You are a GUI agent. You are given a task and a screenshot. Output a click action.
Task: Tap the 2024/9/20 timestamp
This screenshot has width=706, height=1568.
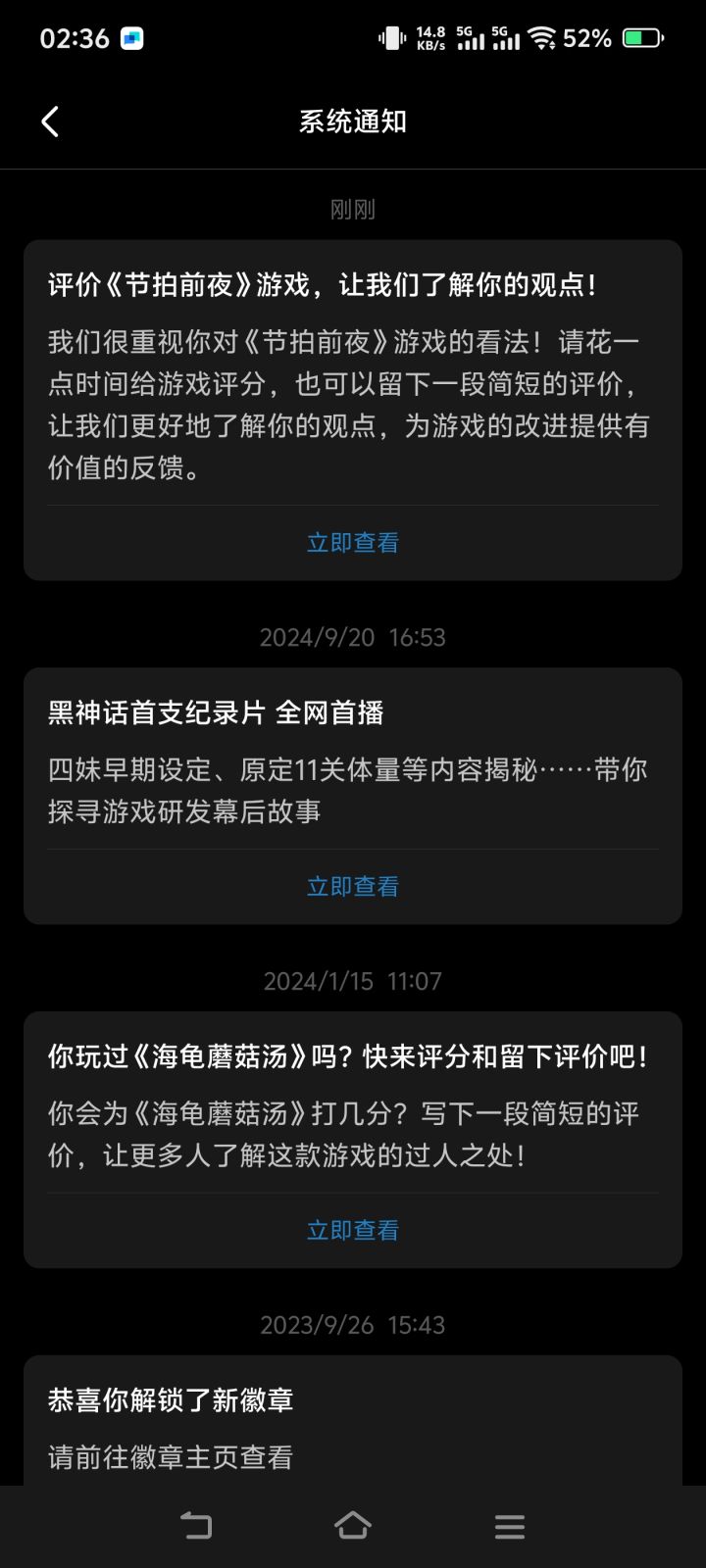pos(353,637)
